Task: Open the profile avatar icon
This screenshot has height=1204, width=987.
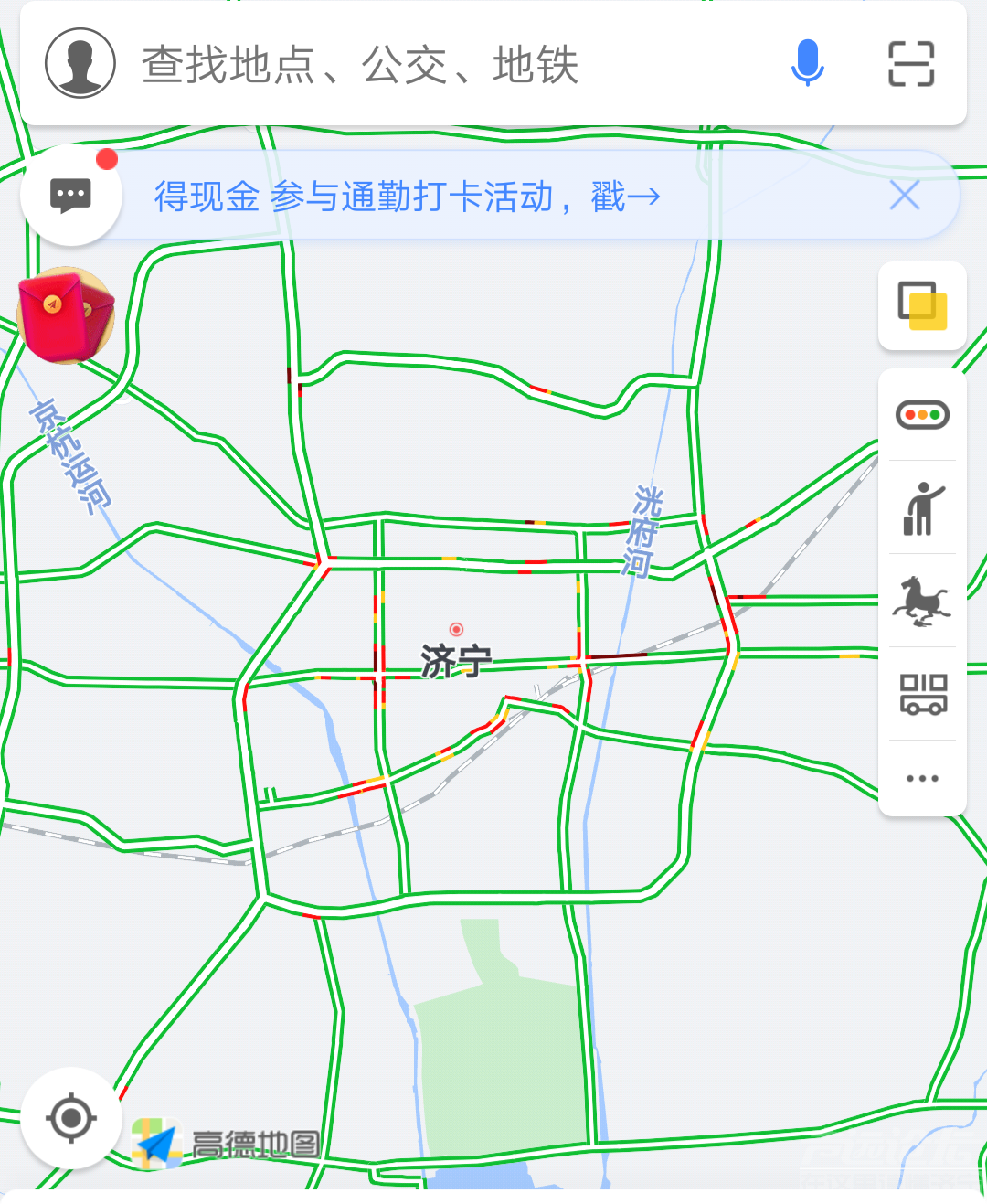Action: click(x=80, y=63)
